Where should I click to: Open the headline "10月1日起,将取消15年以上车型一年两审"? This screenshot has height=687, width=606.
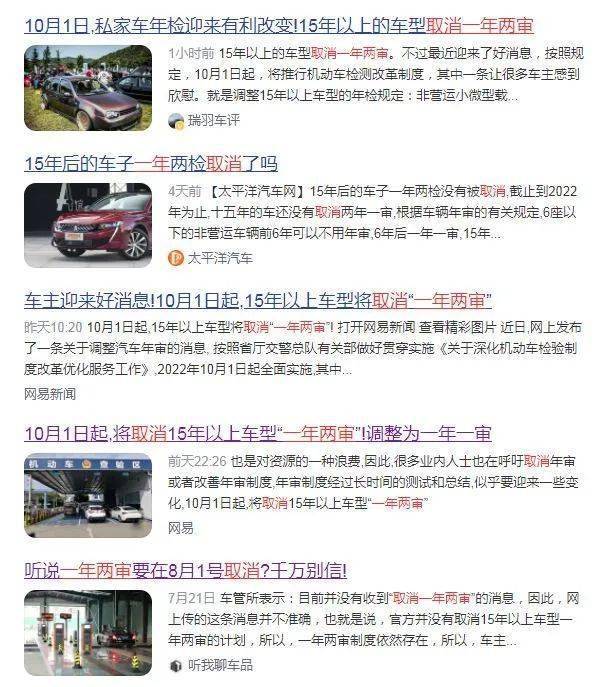pos(258,434)
